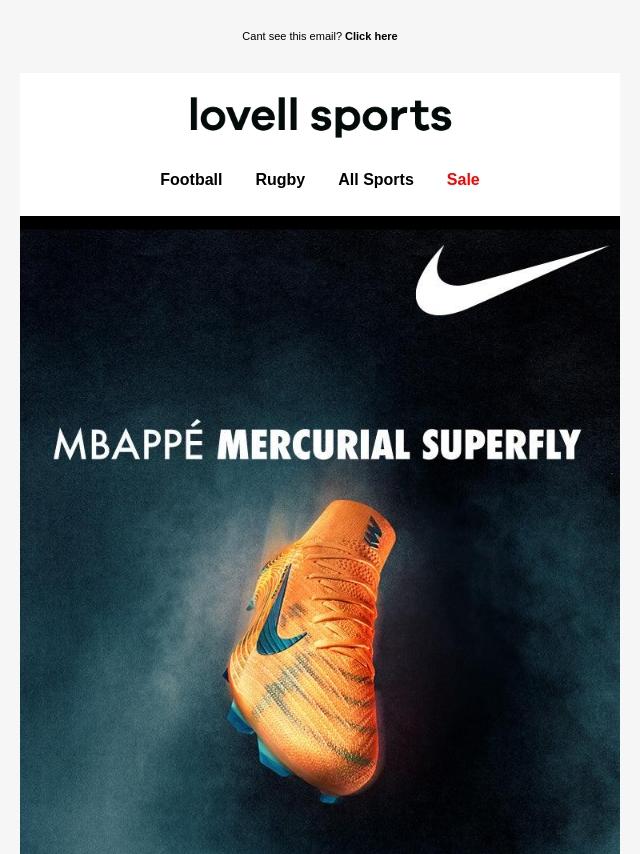This screenshot has height=854, width=640.
Task: Browse All Sports
Action: pos(376,179)
